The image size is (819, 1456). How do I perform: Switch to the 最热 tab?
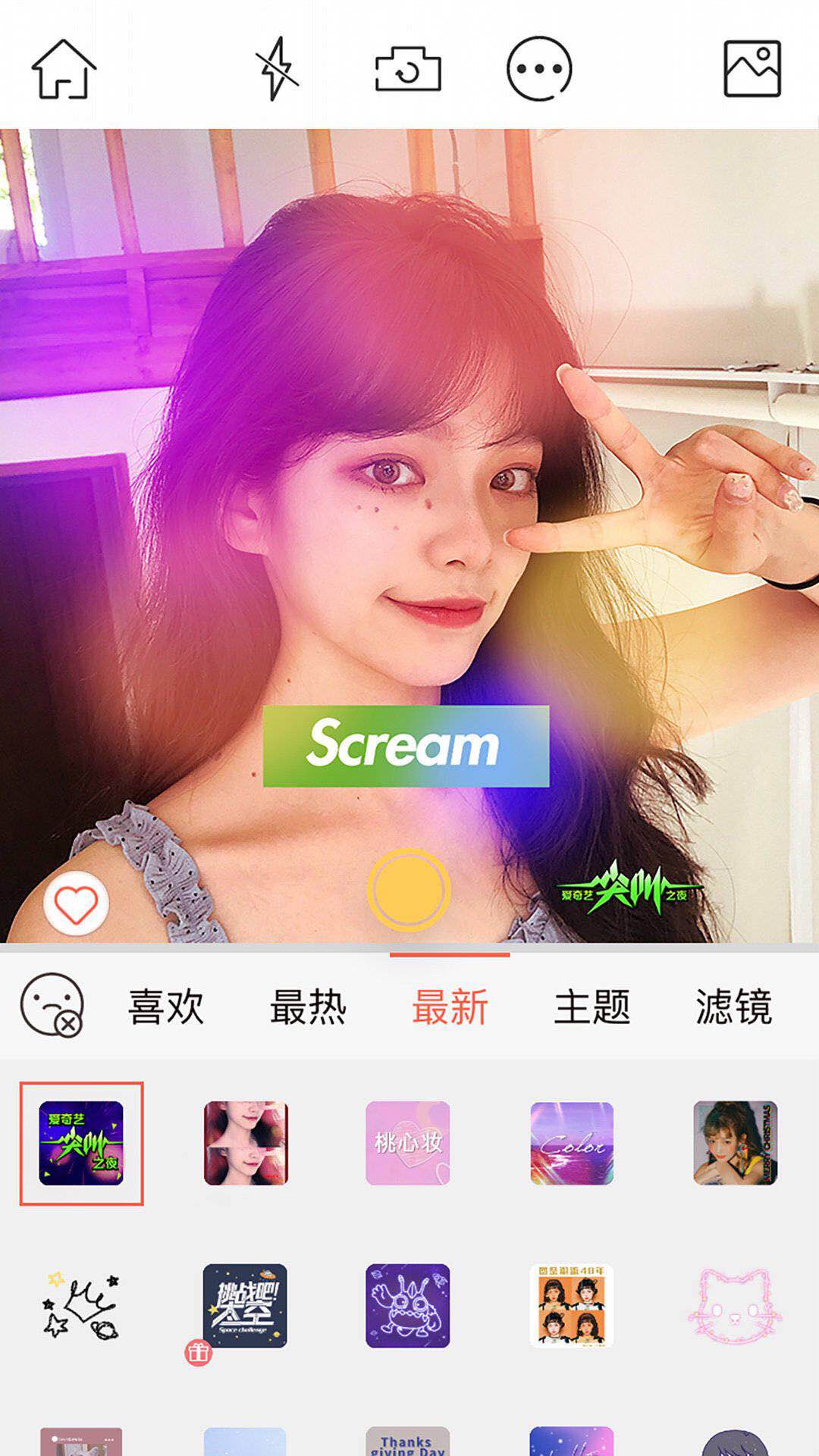308,1007
